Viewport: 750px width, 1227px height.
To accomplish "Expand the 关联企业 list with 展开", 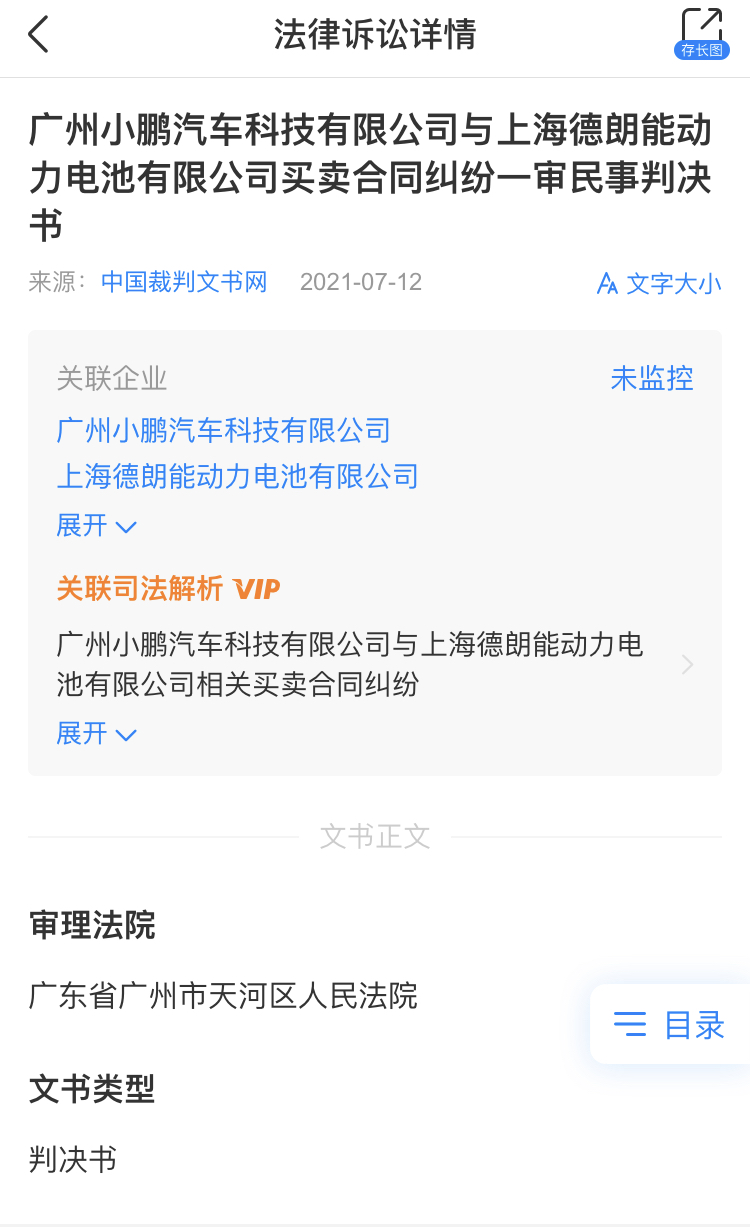I will pos(96,525).
